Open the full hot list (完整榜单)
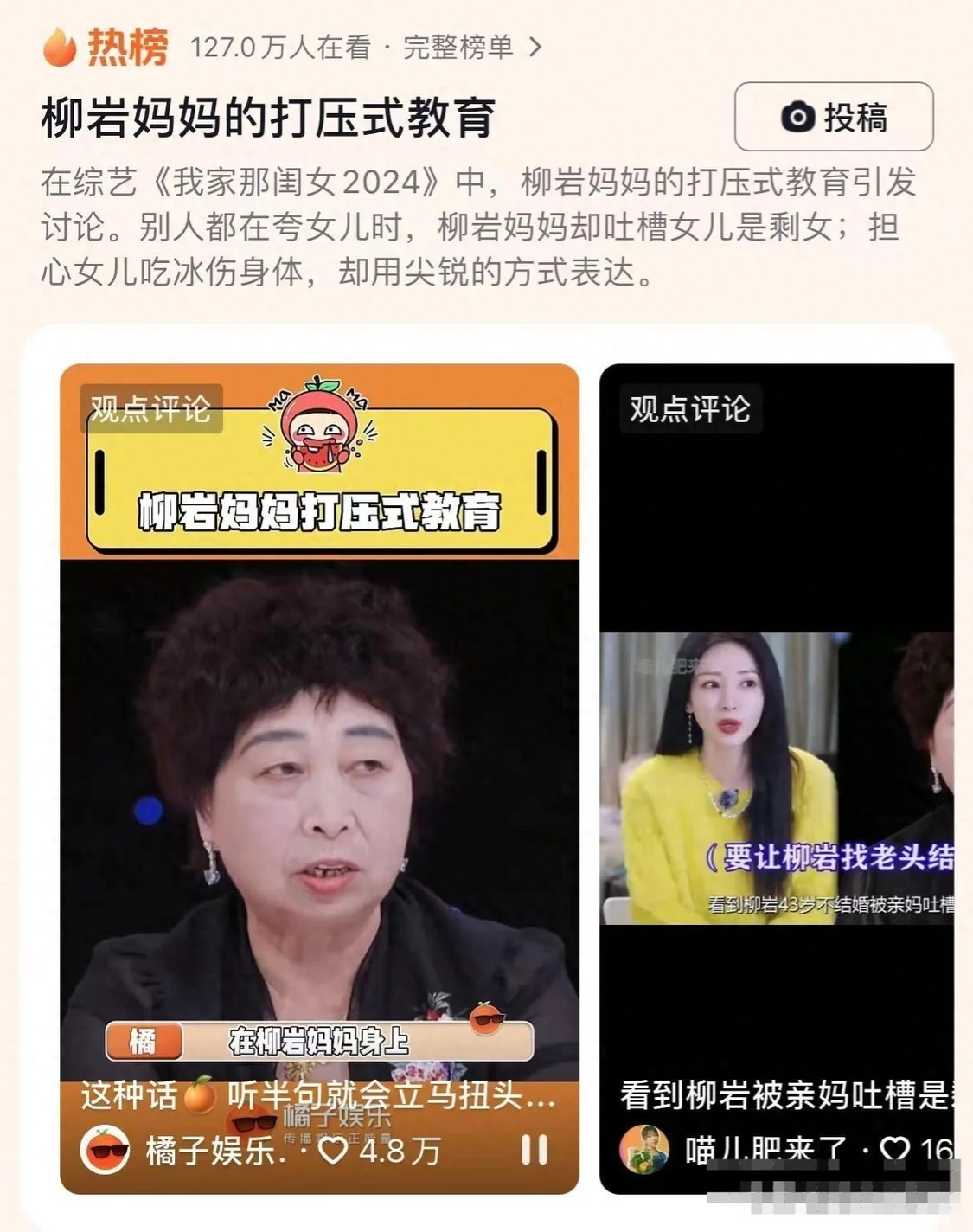This screenshot has width=973, height=1232. coord(471,47)
